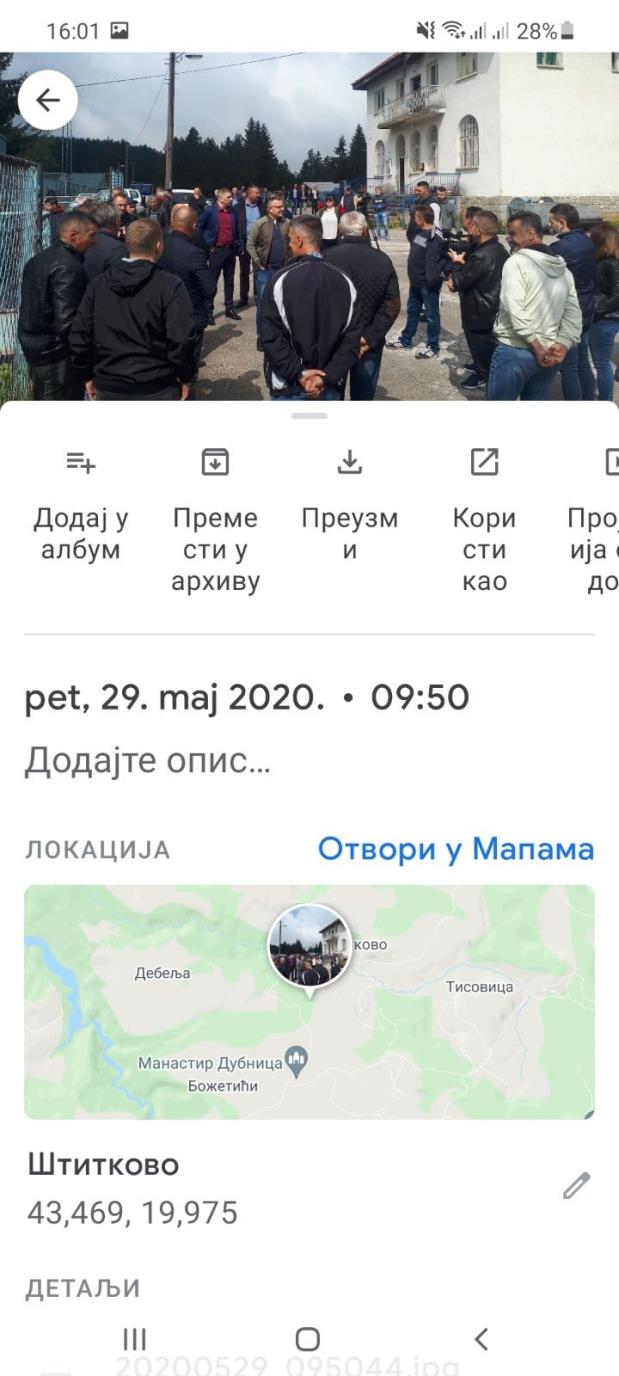The image size is (619, 1376).
Task: Go to the home screen
Action: 308,1339
